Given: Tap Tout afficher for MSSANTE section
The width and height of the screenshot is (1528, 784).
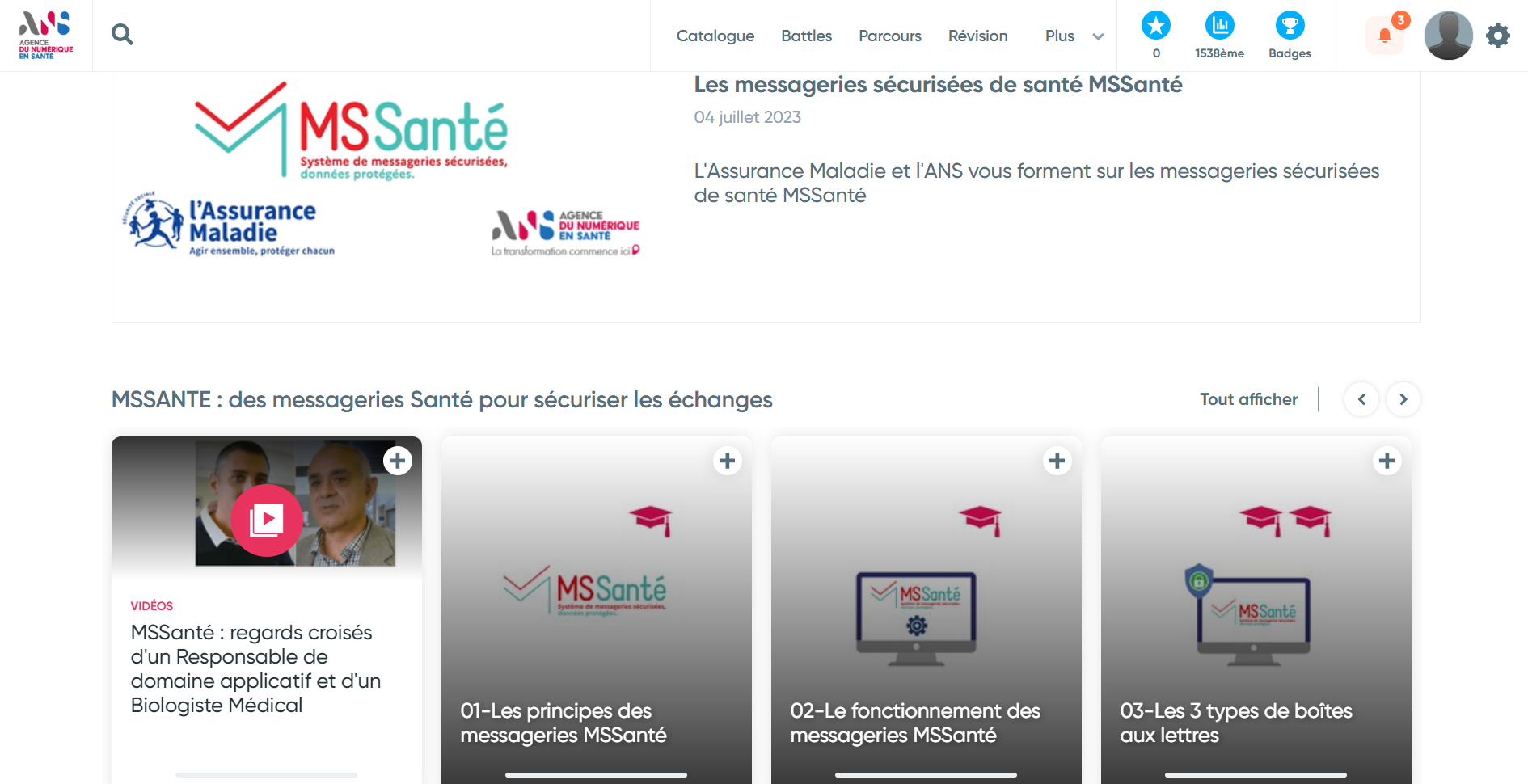Looking at the screenshot, I should point(1248,399).
